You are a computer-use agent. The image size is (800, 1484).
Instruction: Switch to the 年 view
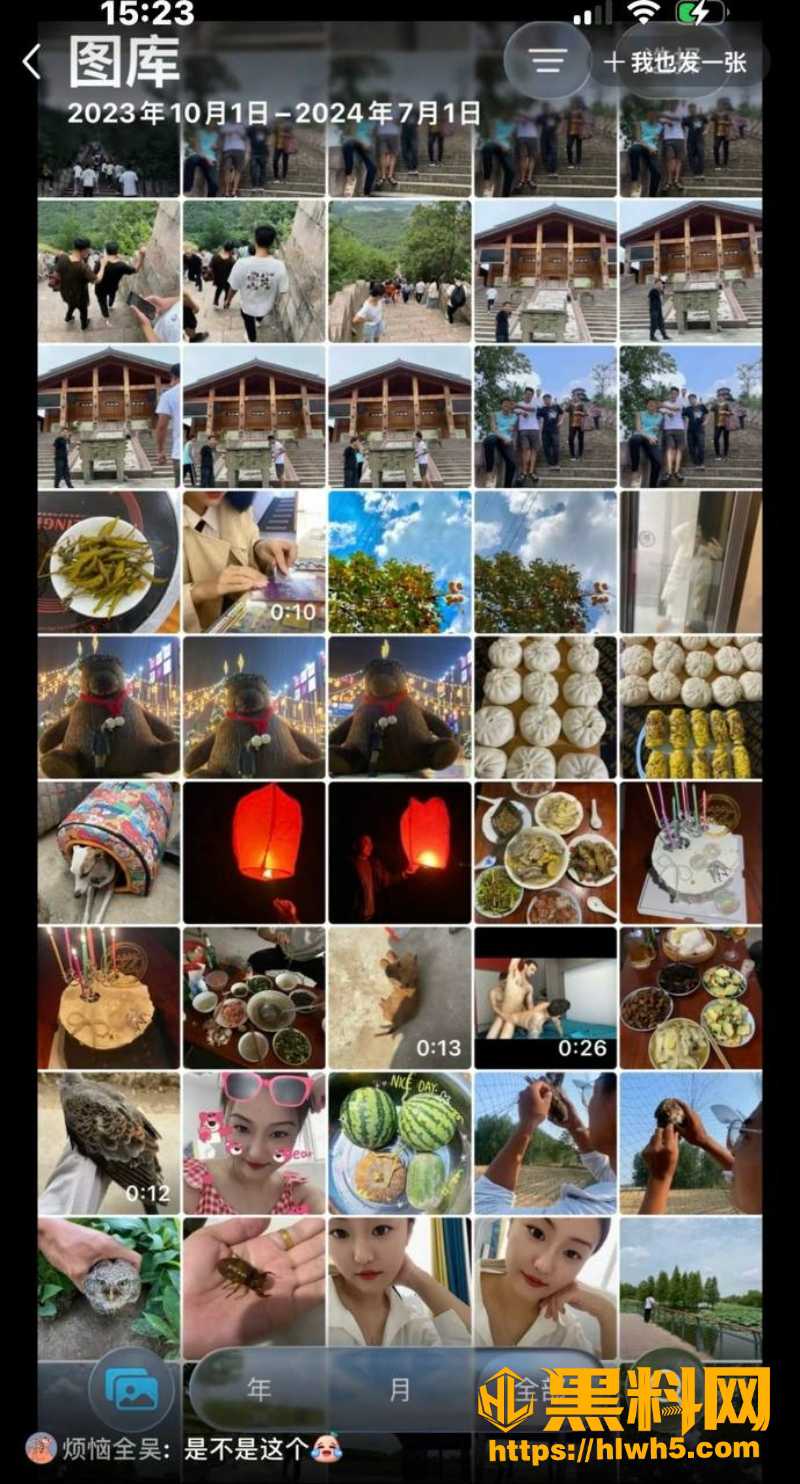point(259,1390)
